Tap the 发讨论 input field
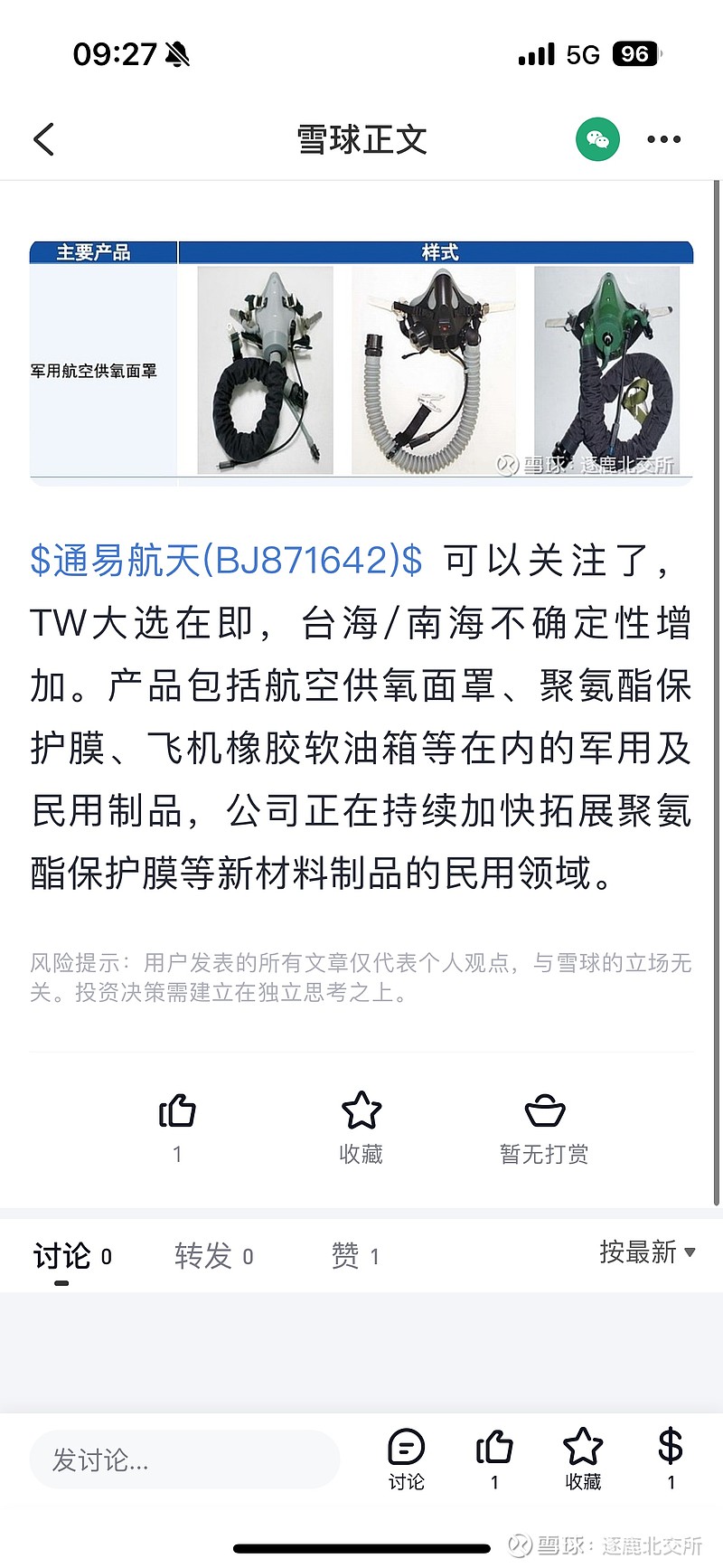Viewport: 723px width, 1568px height. click(184, 1459)
